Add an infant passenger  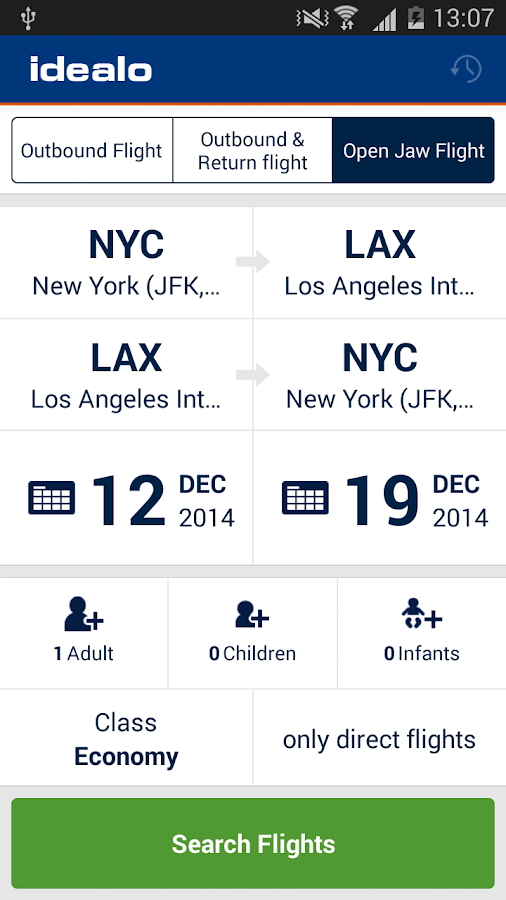tap(422, 633)
